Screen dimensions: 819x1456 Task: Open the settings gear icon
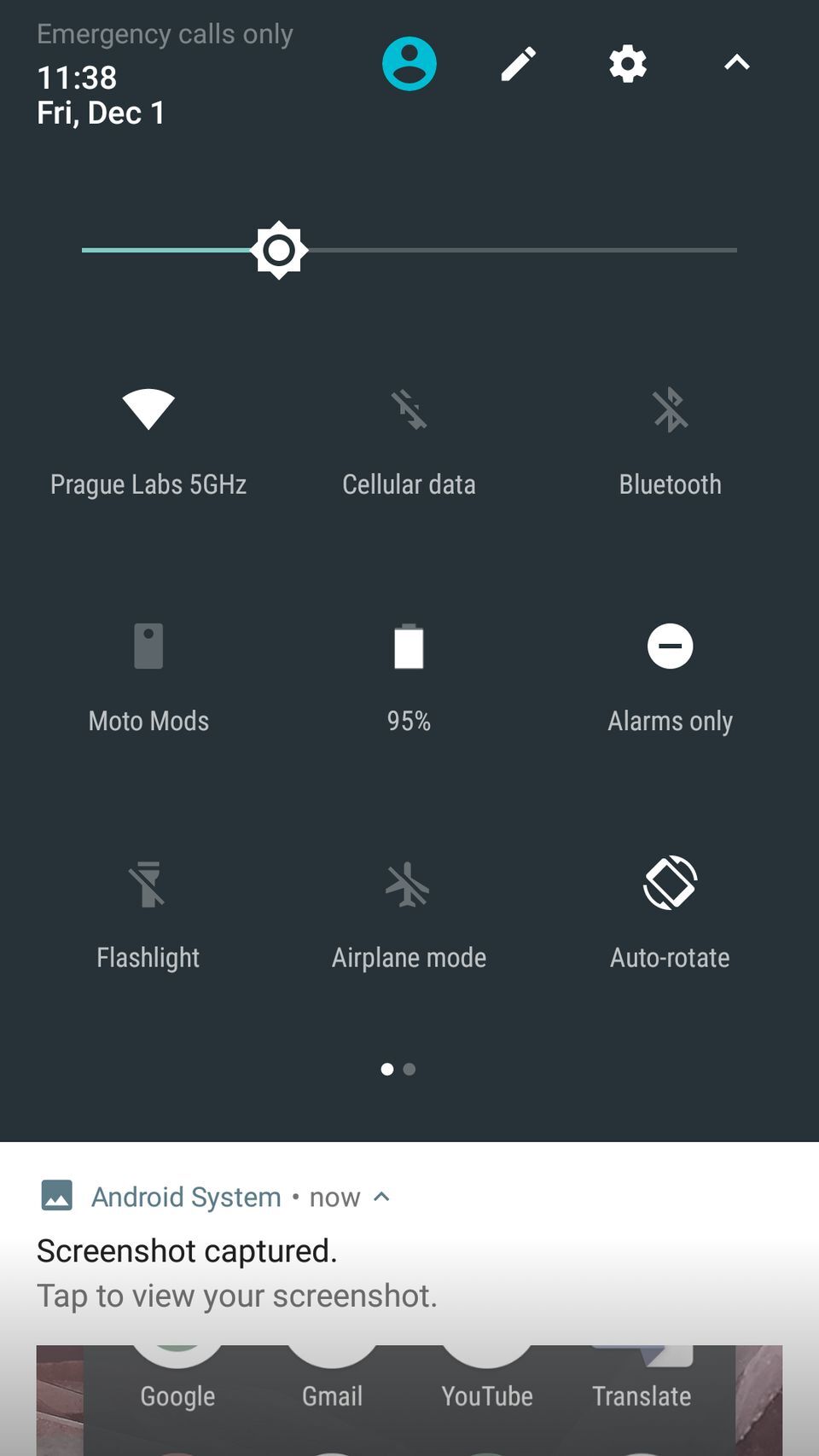627,62
